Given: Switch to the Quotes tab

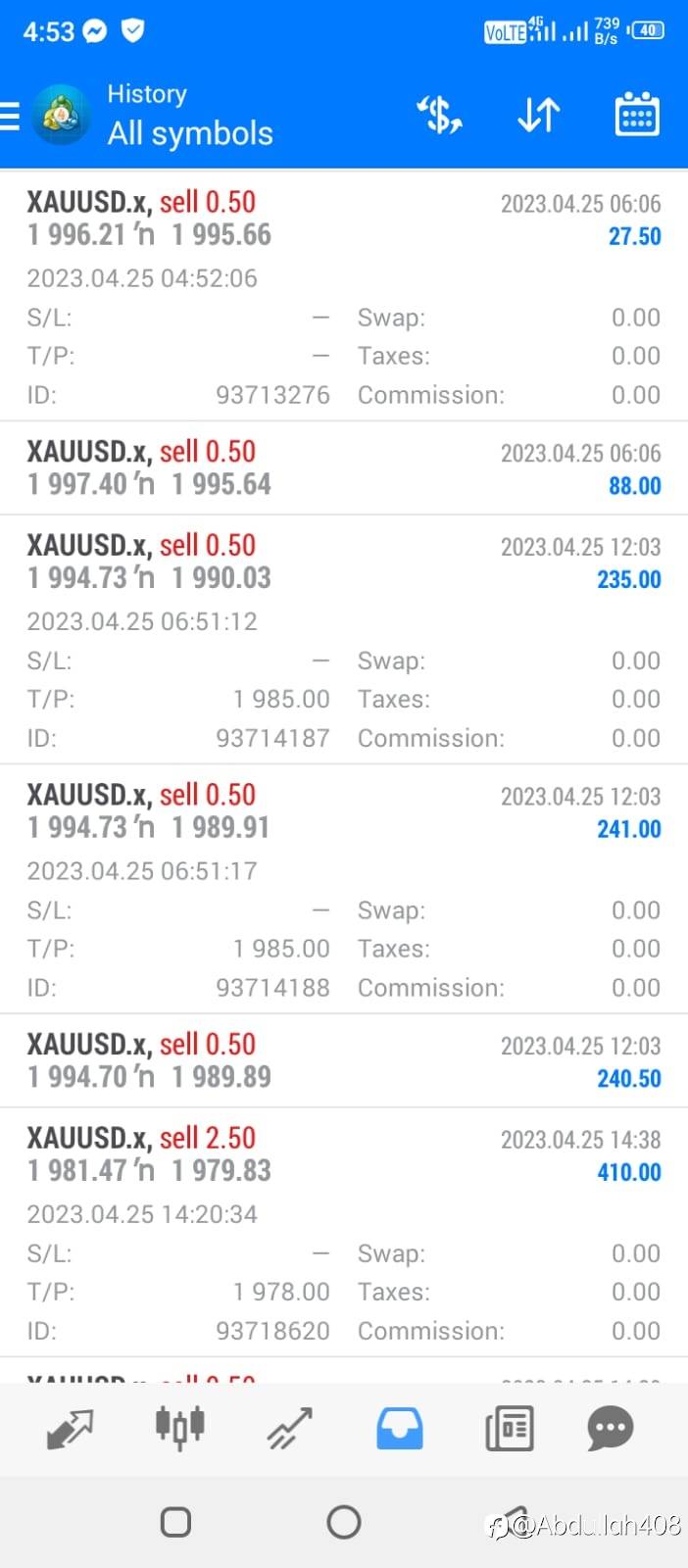Looking at the screenshot, I should tap(70, 1429).
